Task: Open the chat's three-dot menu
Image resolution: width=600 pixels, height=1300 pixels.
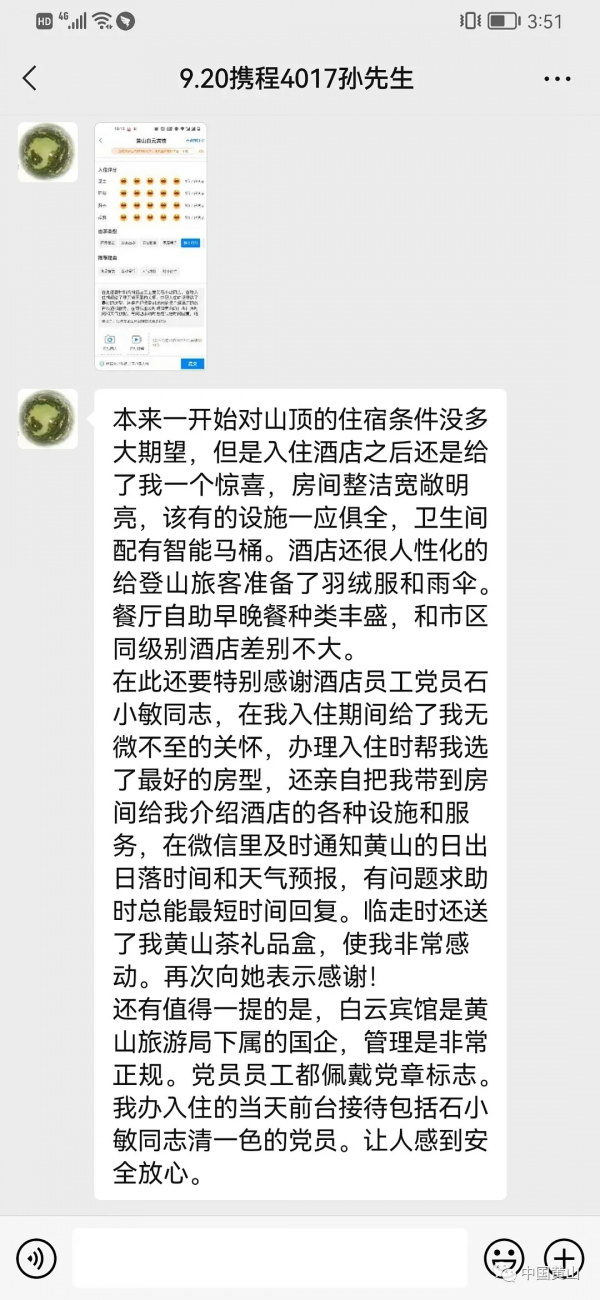Action: click(x=557, y=79)
